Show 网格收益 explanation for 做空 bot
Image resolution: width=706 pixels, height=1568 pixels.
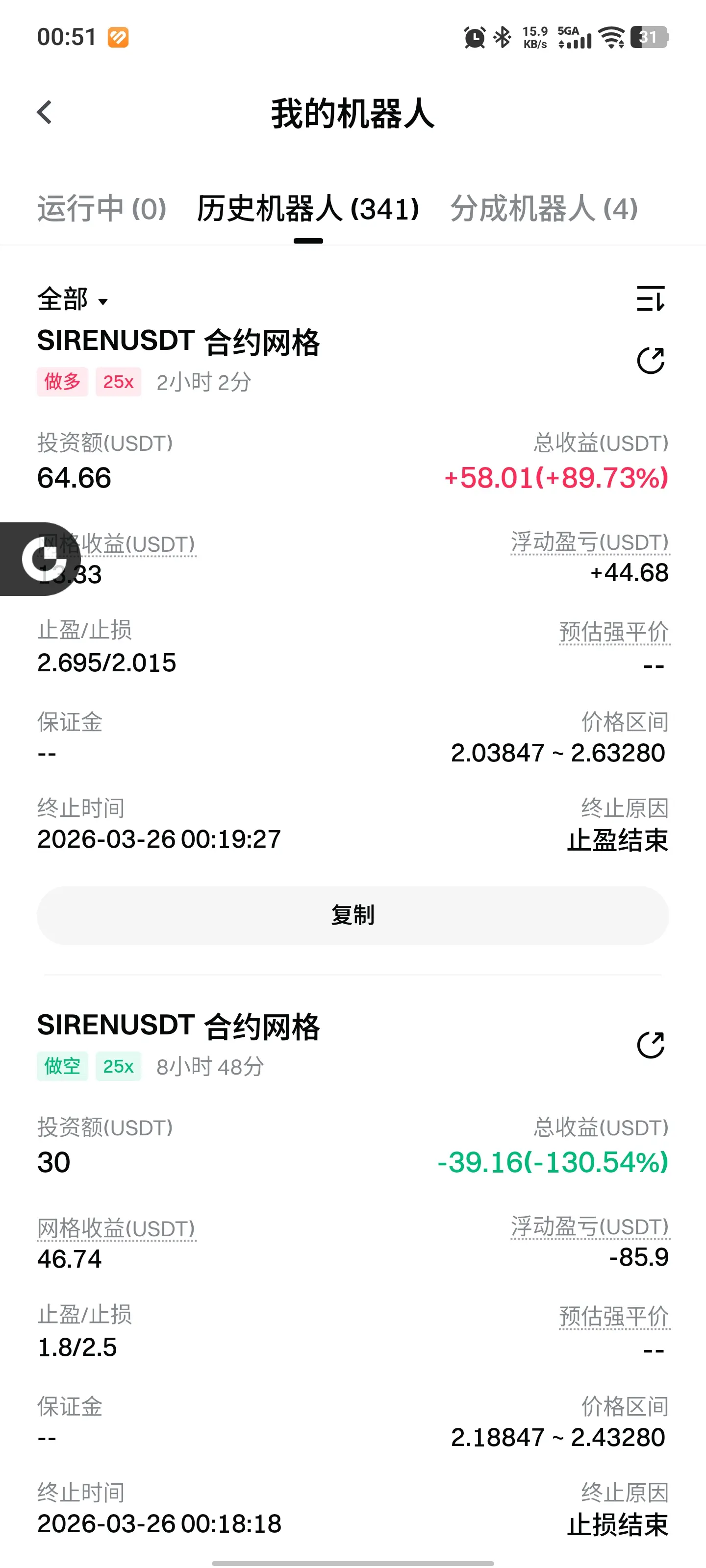[x=116, y=1228]
